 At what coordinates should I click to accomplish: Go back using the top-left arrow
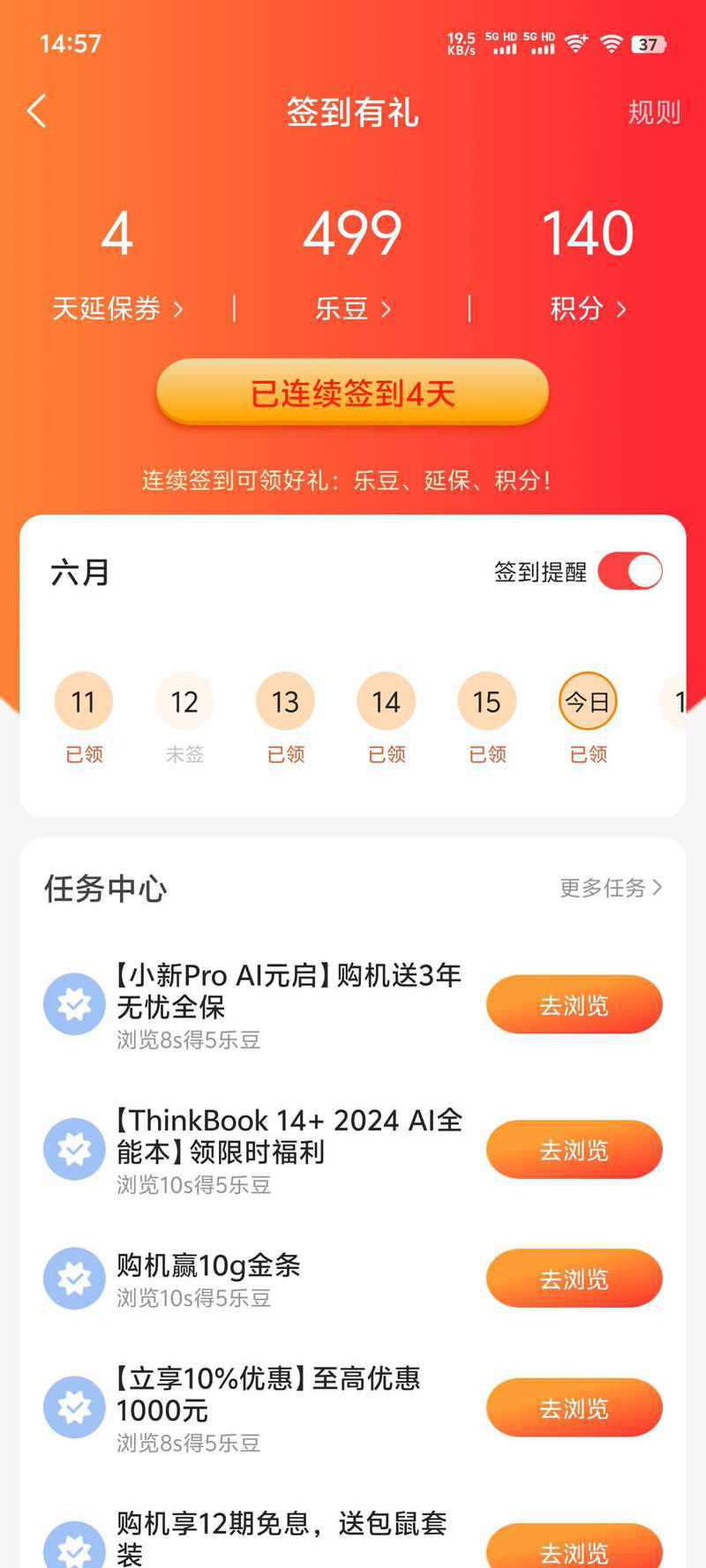point(36,111)
